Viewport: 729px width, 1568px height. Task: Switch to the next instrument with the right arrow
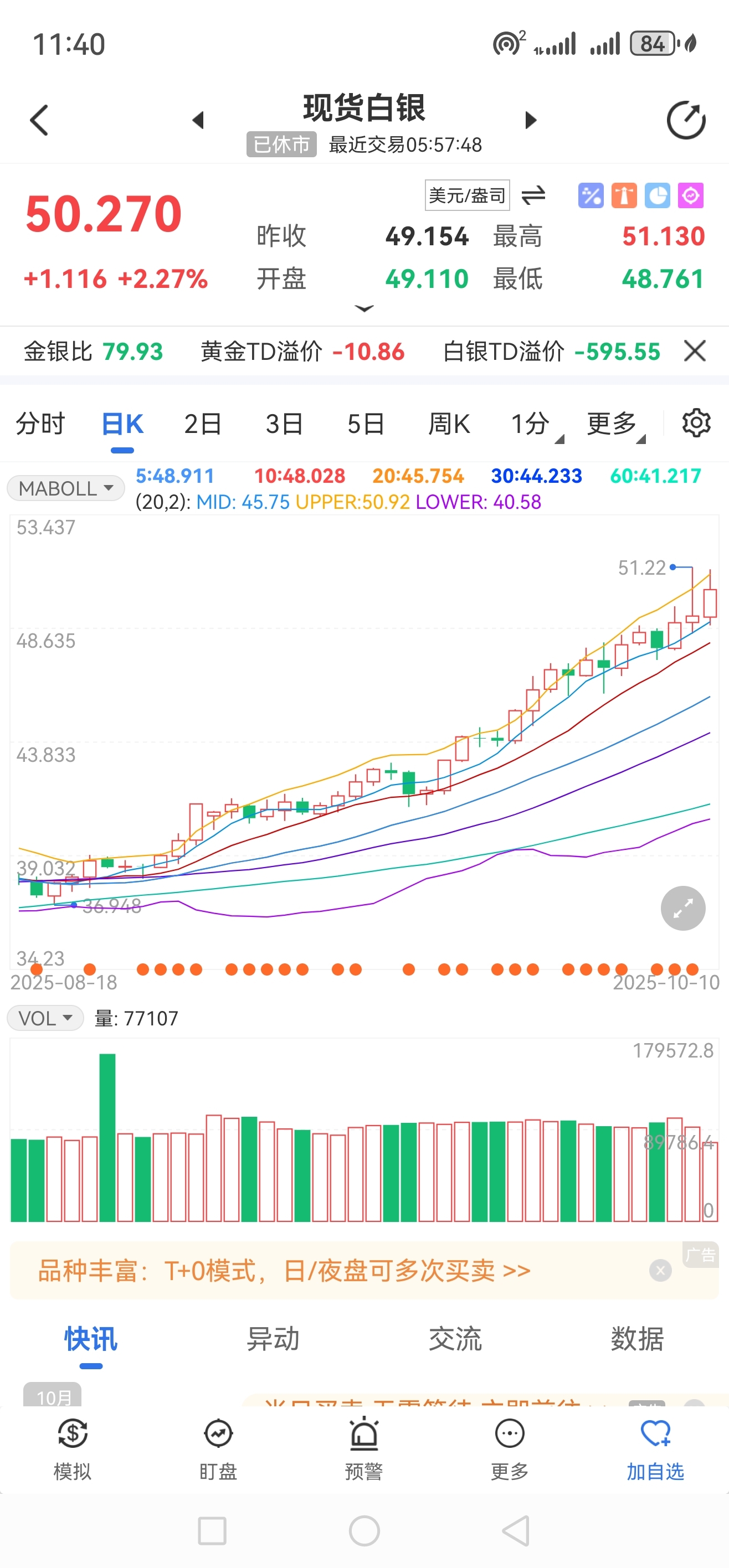point(531,120)
